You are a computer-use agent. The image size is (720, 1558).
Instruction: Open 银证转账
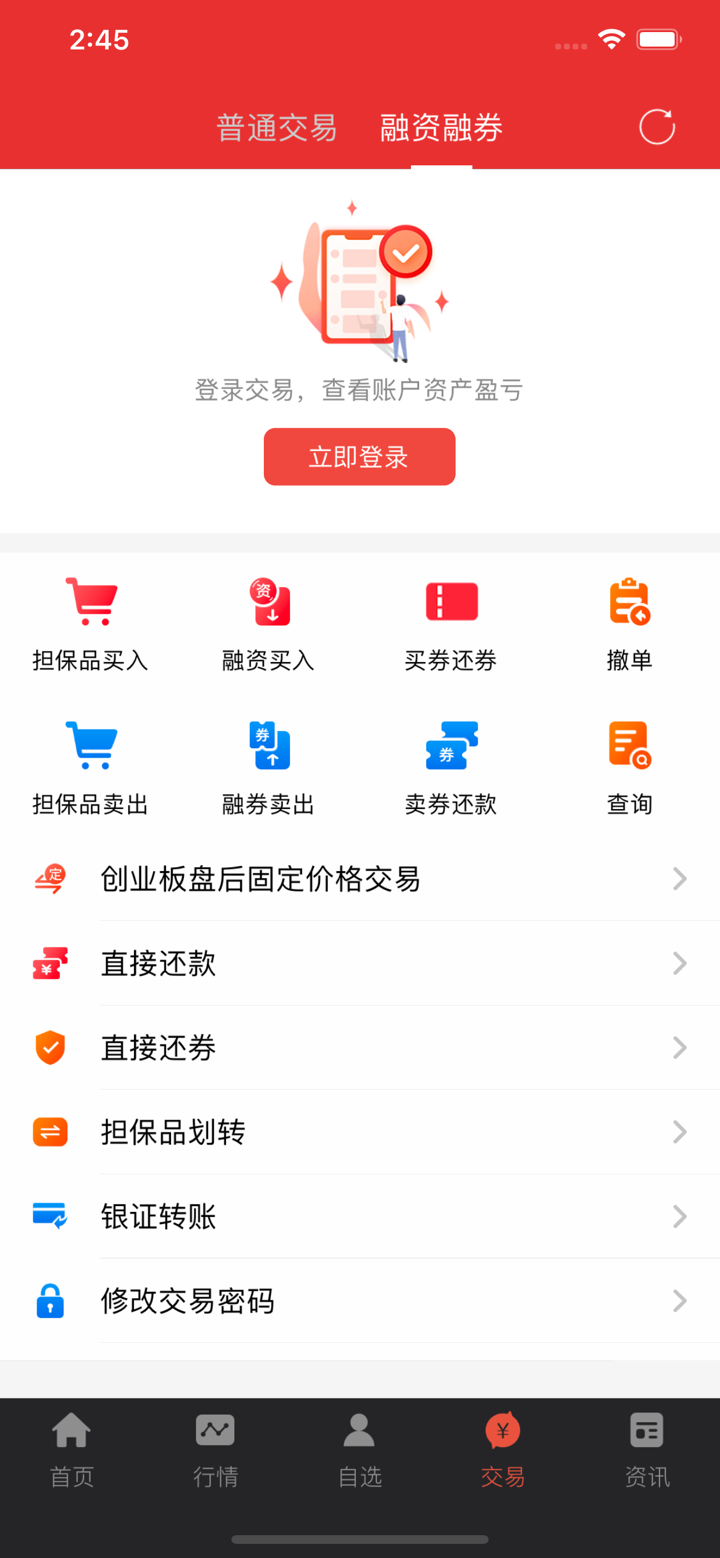[360, 1216]
